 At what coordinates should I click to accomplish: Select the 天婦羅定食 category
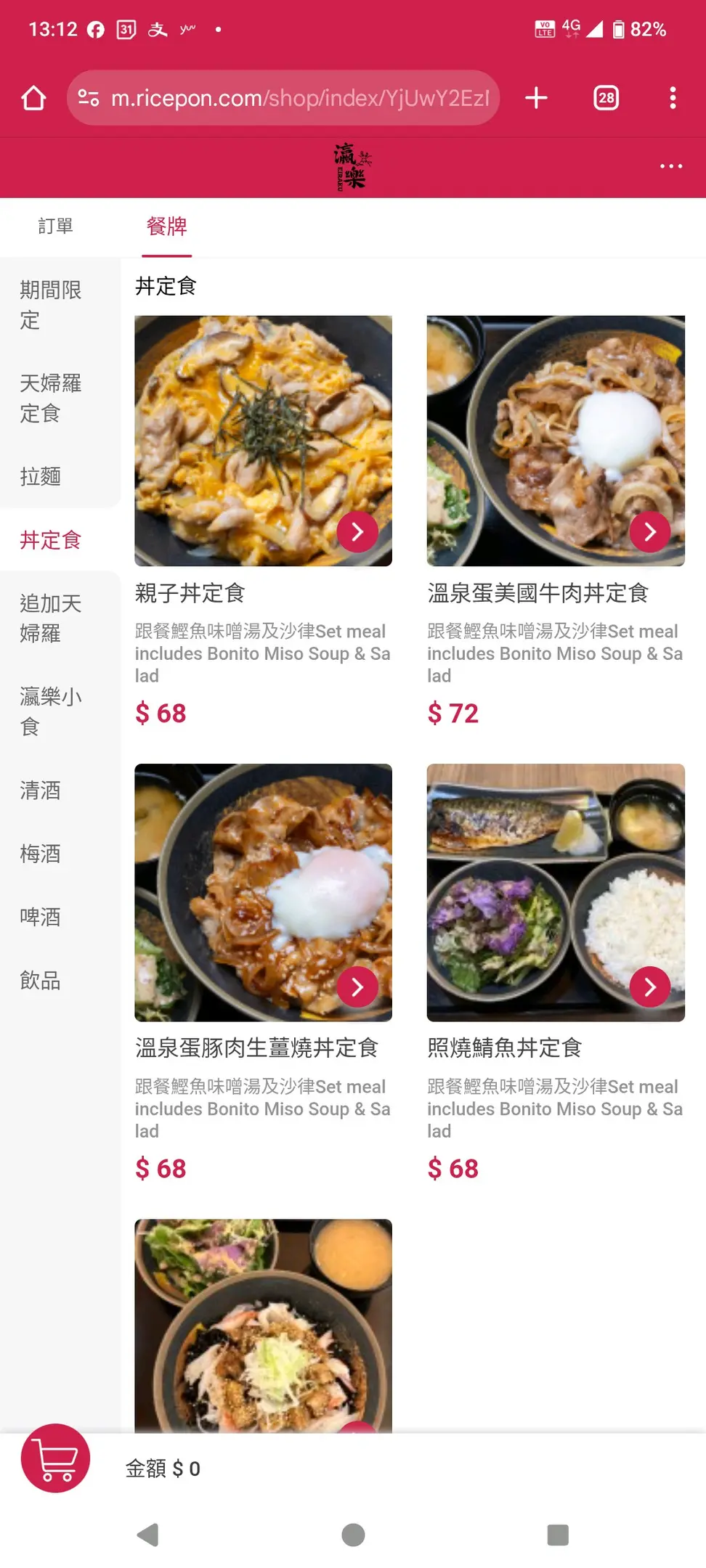point(51,398)
